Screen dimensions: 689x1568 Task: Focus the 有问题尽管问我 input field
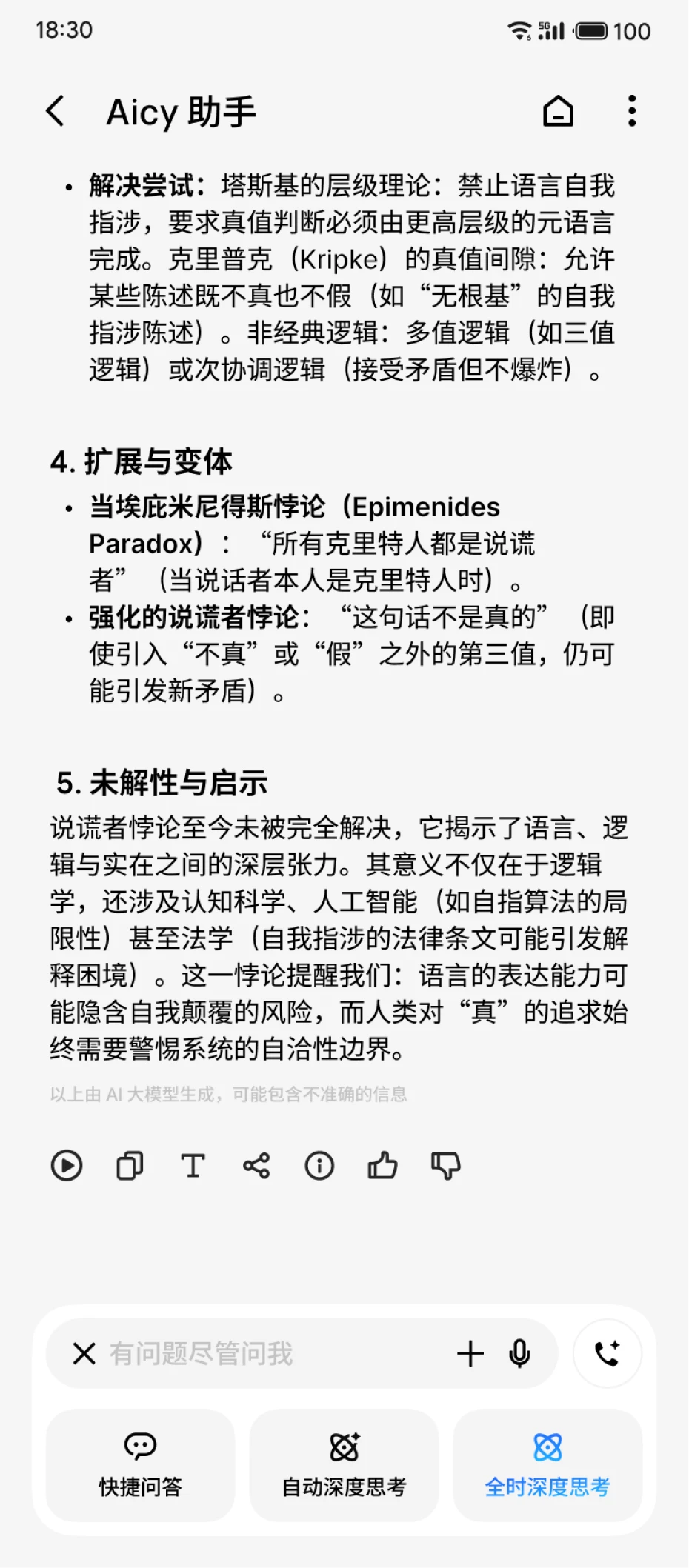pos(274,1354)
